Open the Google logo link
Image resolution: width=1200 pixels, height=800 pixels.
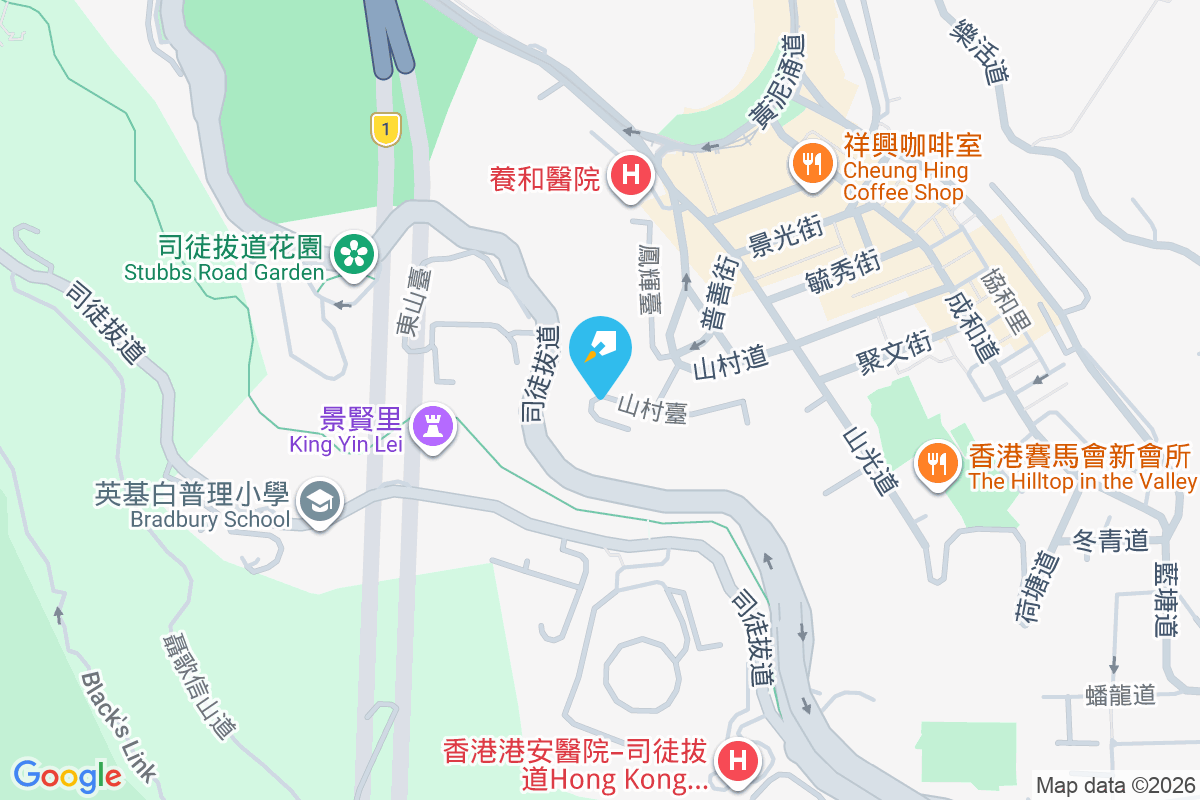coord(67,775)
